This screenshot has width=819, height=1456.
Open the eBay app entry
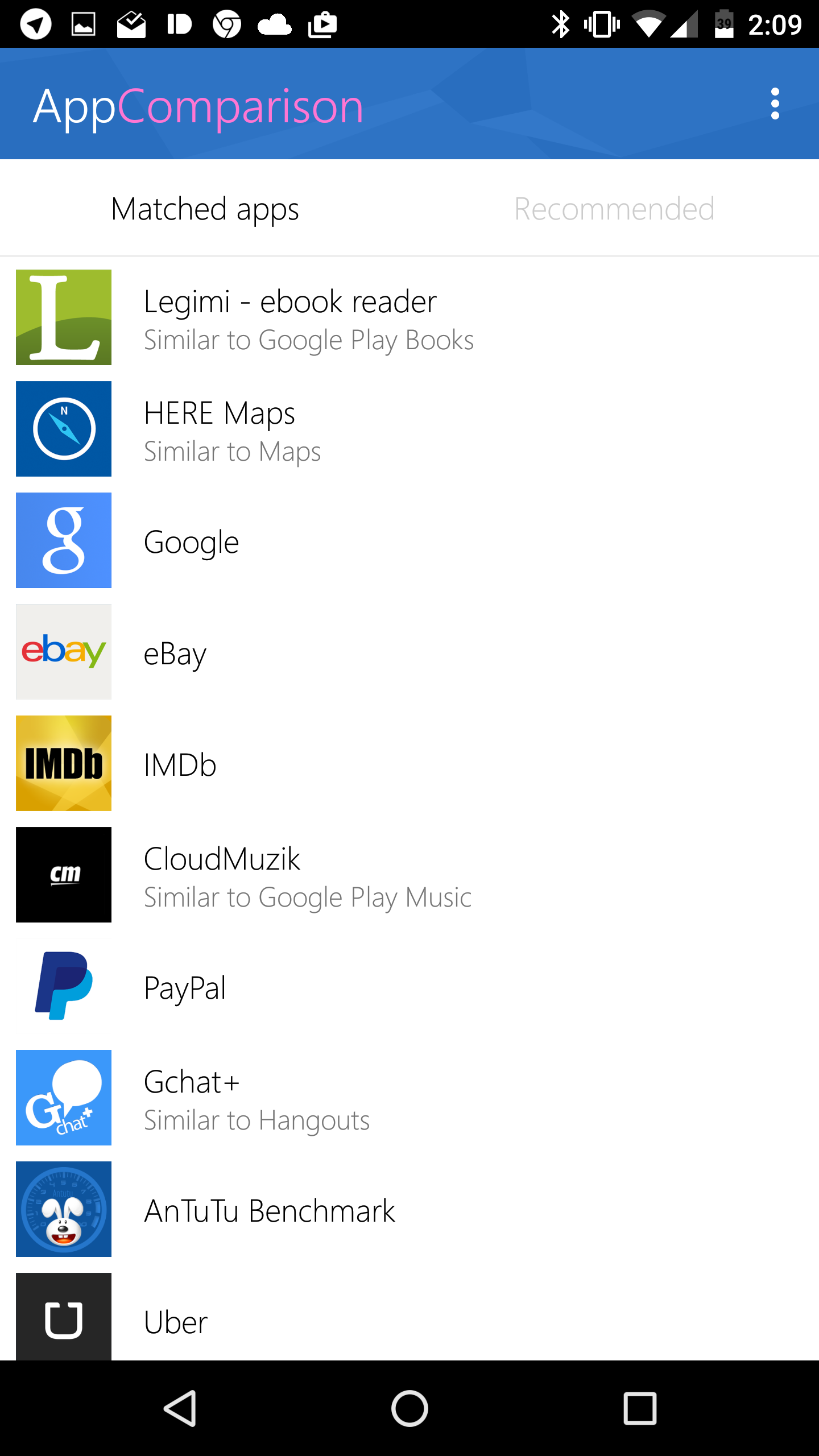[409, 652]
